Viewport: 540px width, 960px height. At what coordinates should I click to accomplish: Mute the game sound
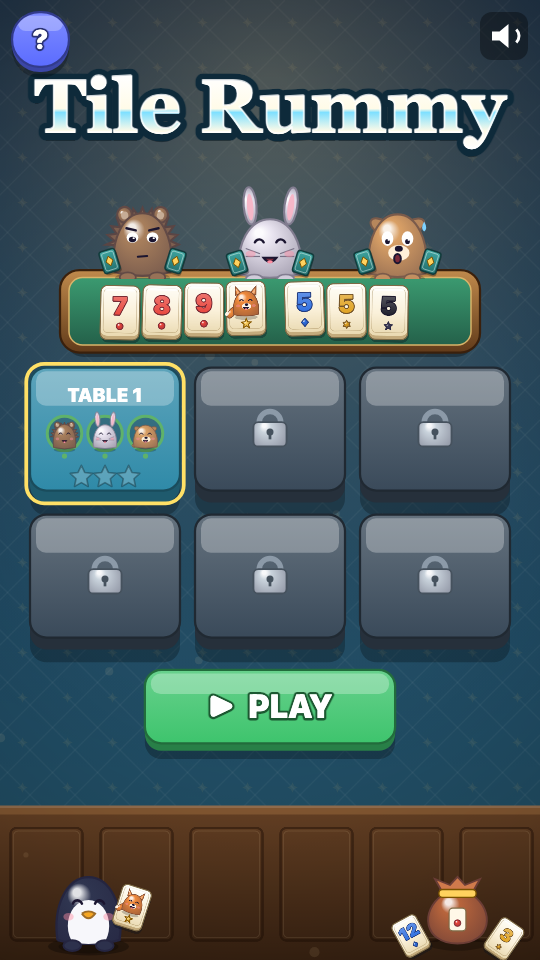click(504, 36)
